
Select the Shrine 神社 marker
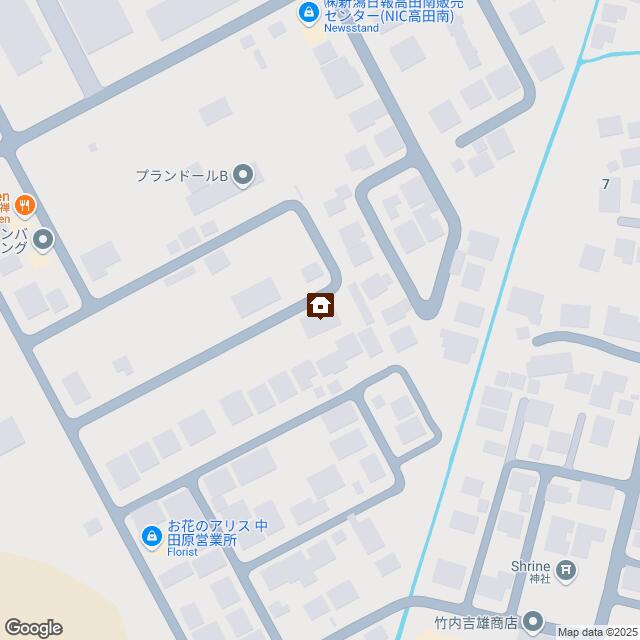[x=567, y=572]
